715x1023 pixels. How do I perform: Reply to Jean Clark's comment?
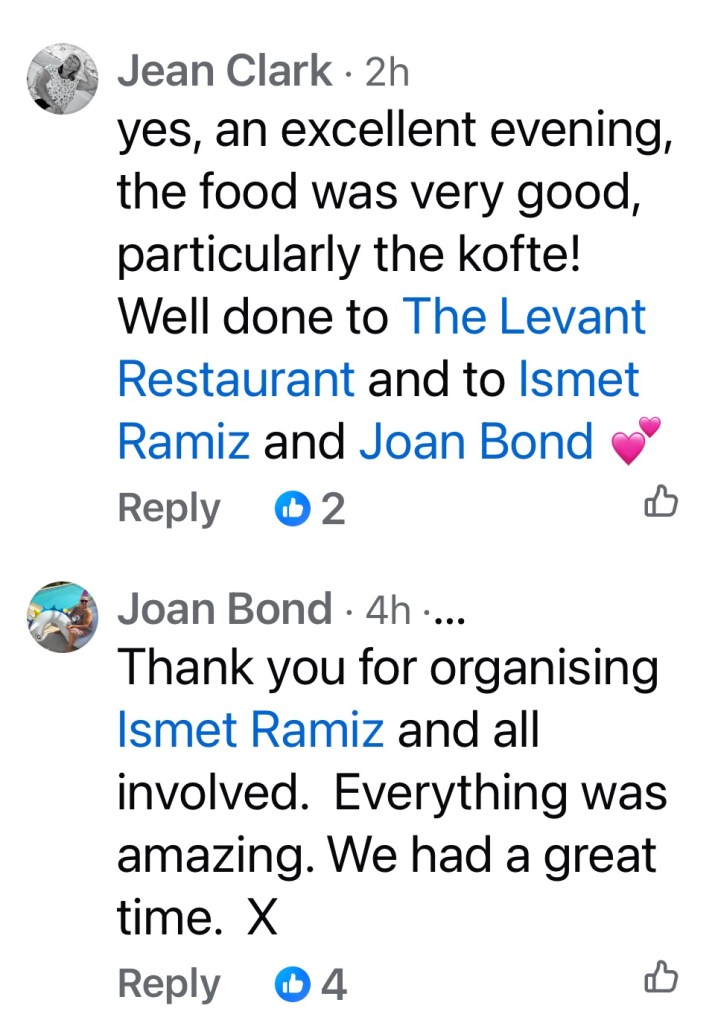coord(168,508)
